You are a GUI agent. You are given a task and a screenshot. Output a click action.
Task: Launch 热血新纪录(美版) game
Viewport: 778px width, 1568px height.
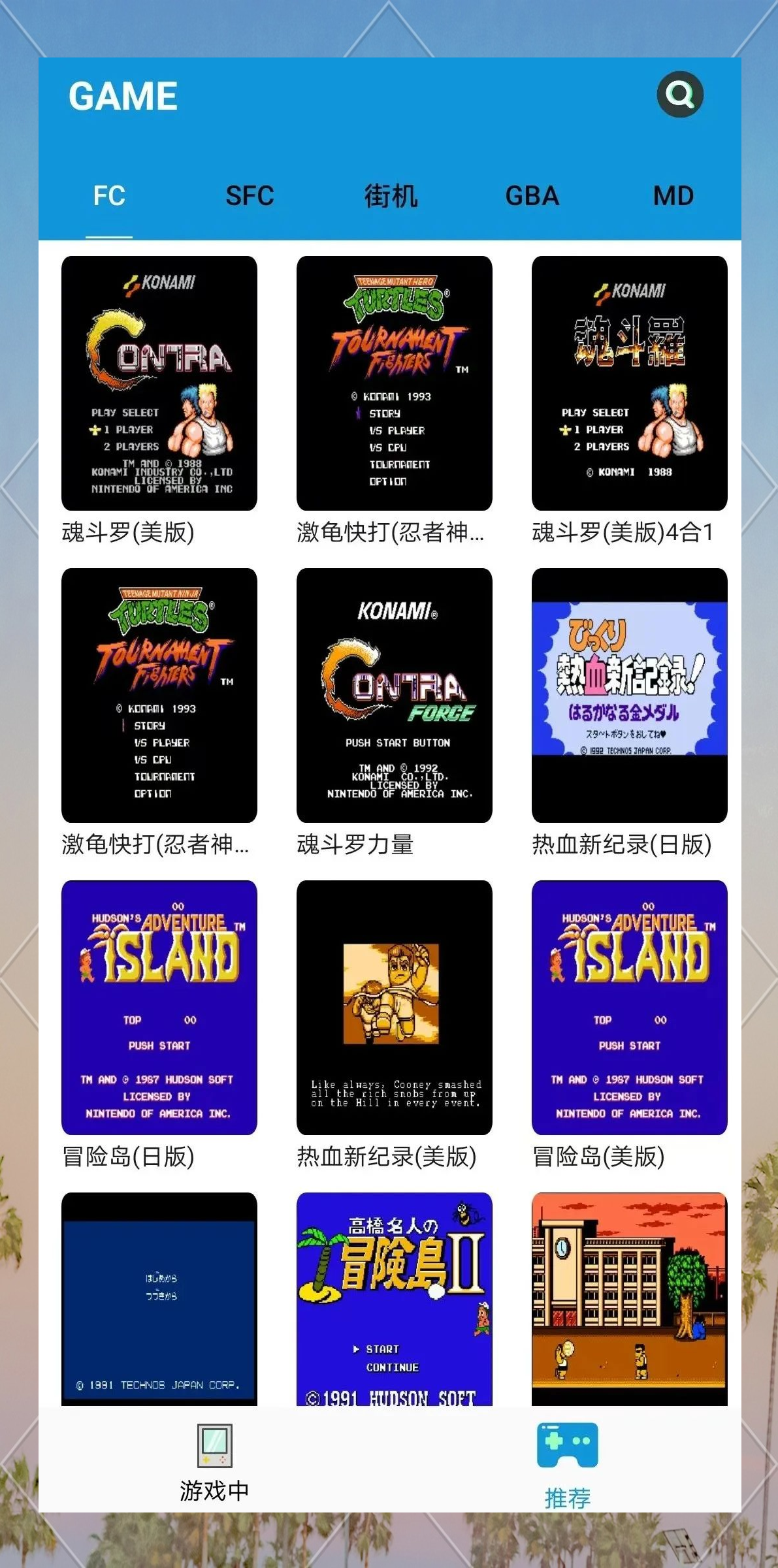(x=394, y=1008)
